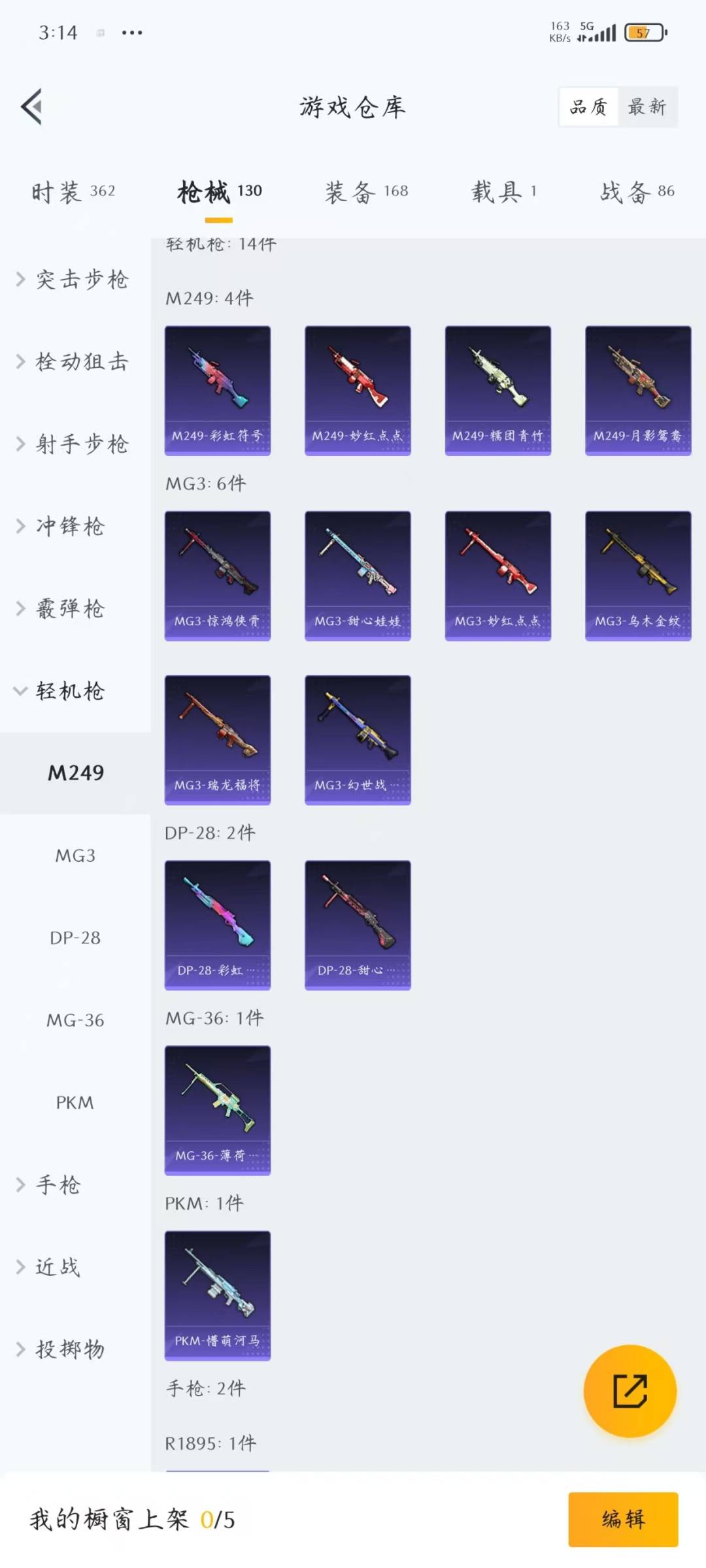Go back using the top-left arrow
The width and height of the screenshot is (706, 1568).
coord(31,106)
